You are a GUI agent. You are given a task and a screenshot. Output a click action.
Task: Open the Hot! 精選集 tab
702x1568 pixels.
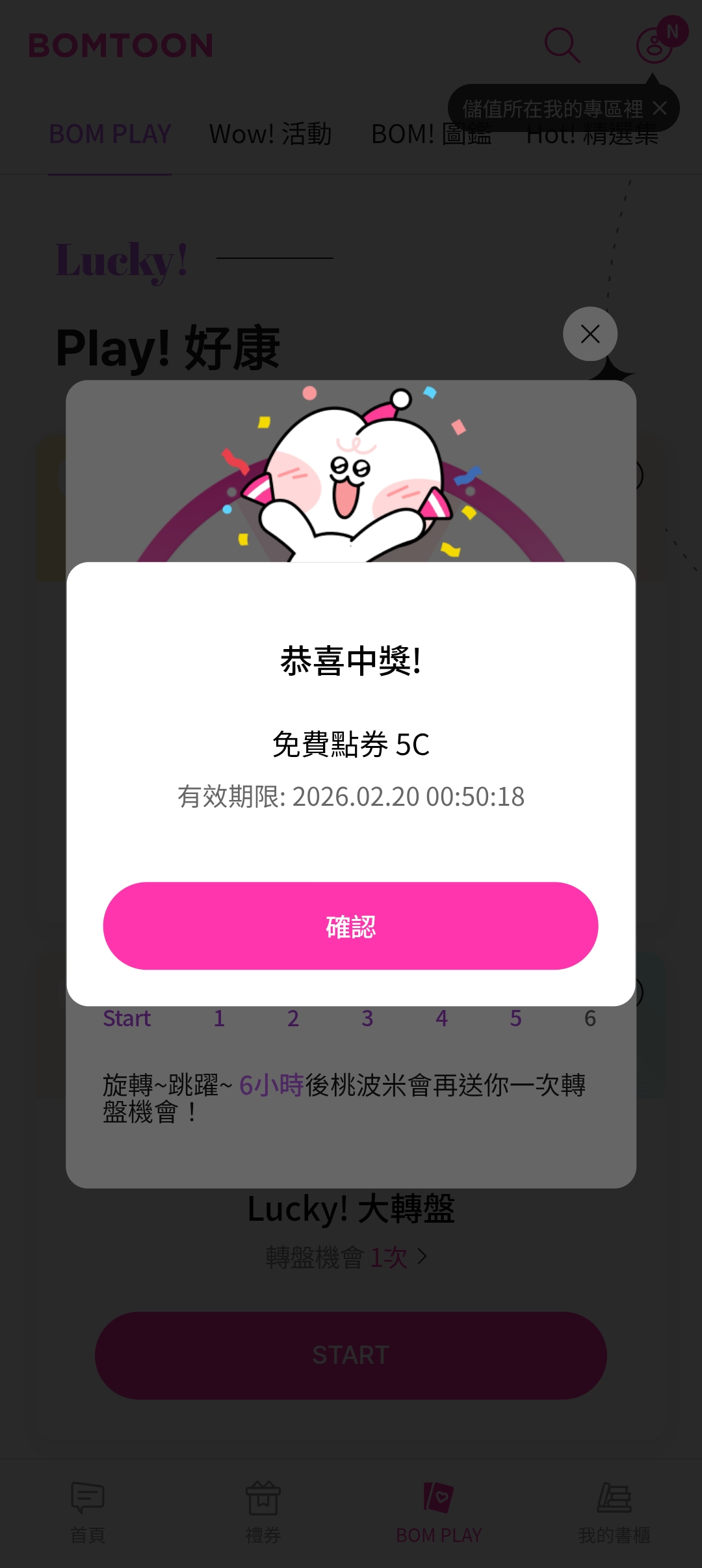click(x=592, y=134)
